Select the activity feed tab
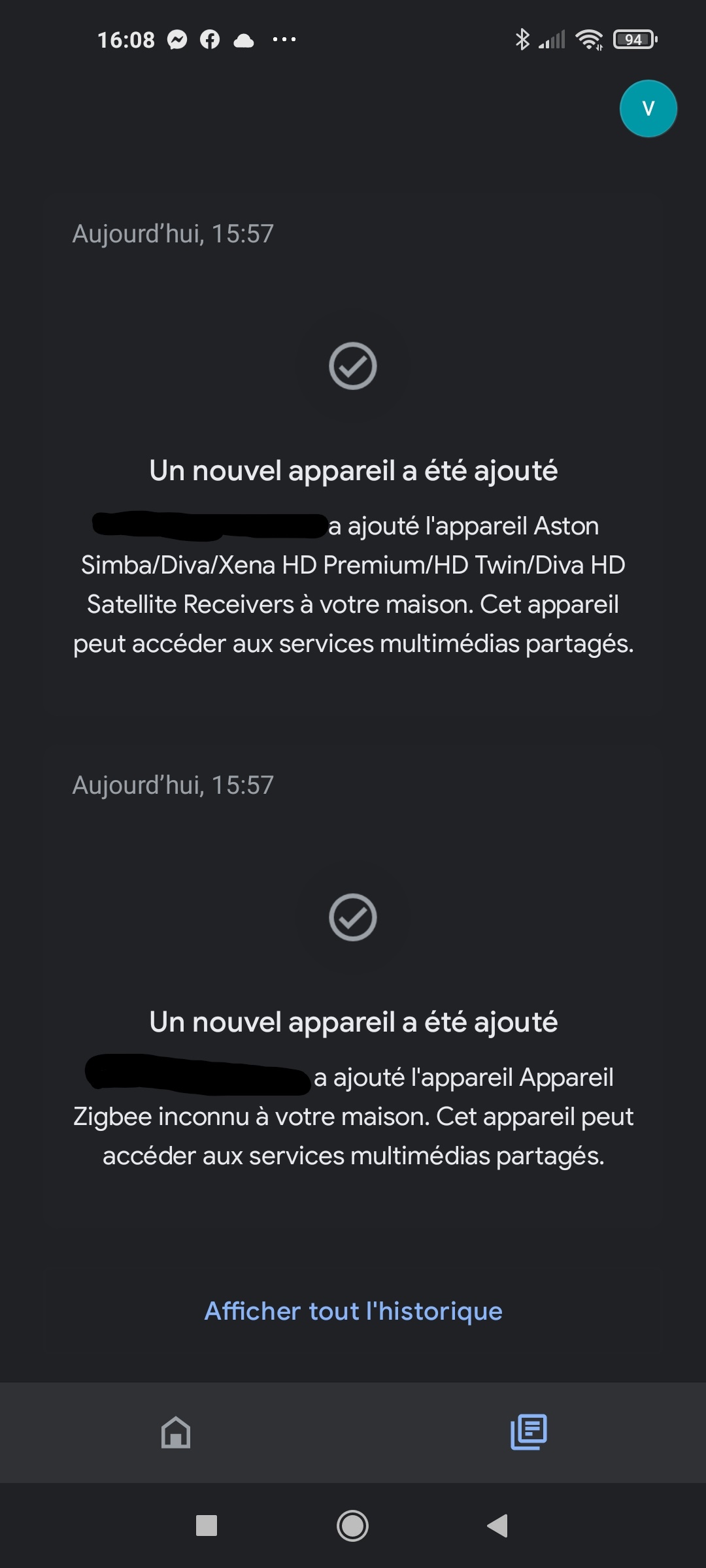The image size is (706, 1568). (x=528, y=1432)
